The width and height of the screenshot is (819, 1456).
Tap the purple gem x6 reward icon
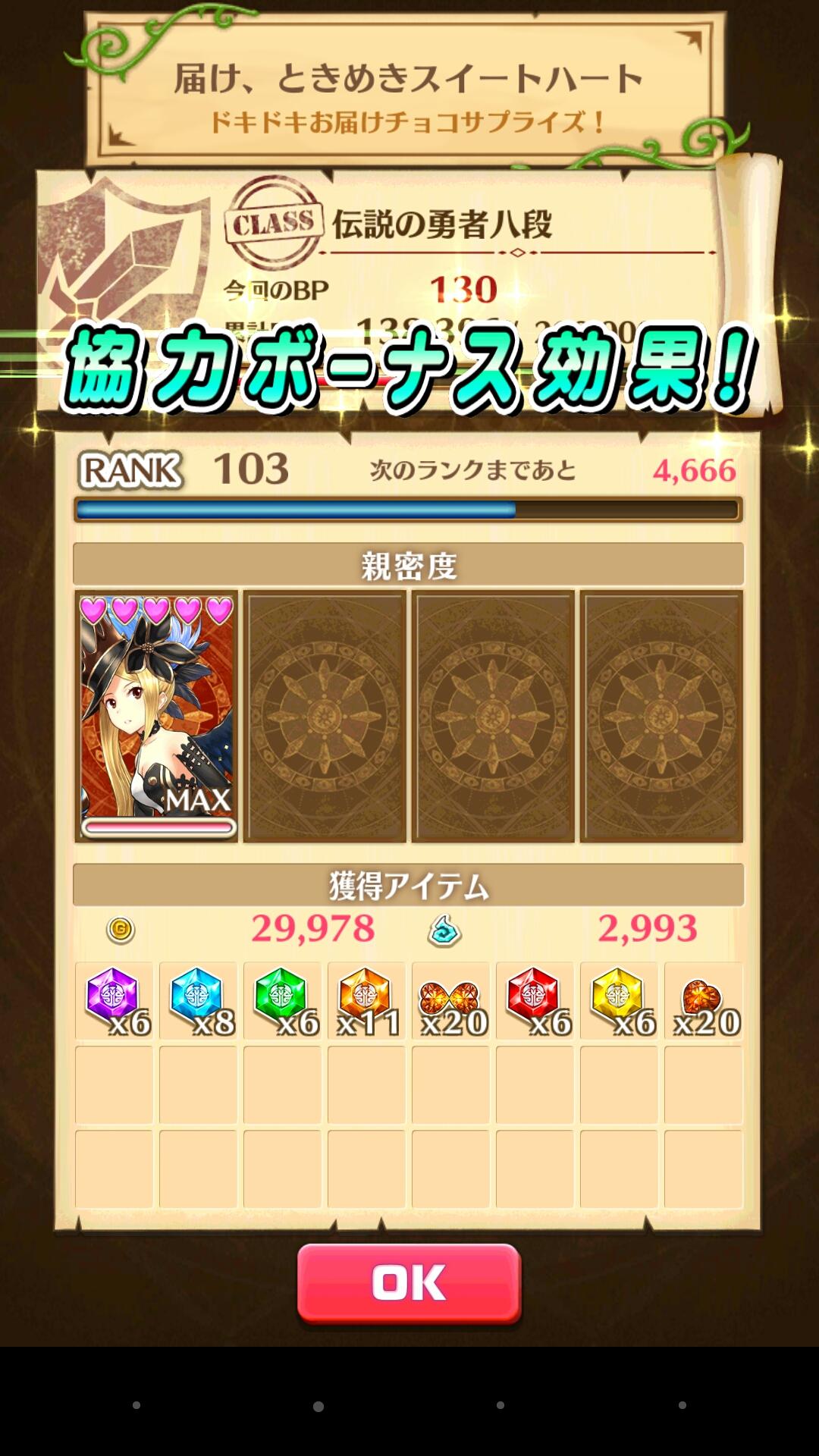click(x=115, y=997)
